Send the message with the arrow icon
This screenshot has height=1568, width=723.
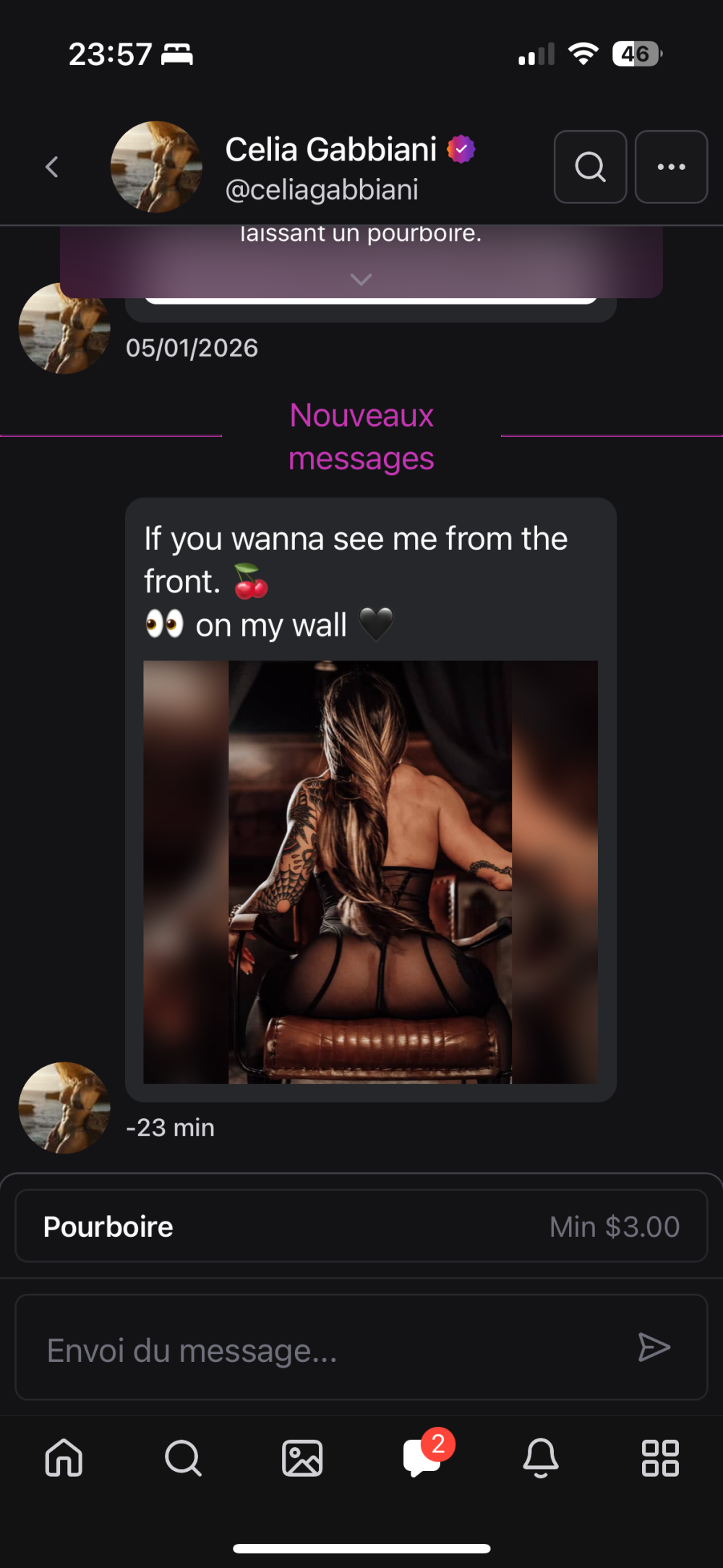654,1347
